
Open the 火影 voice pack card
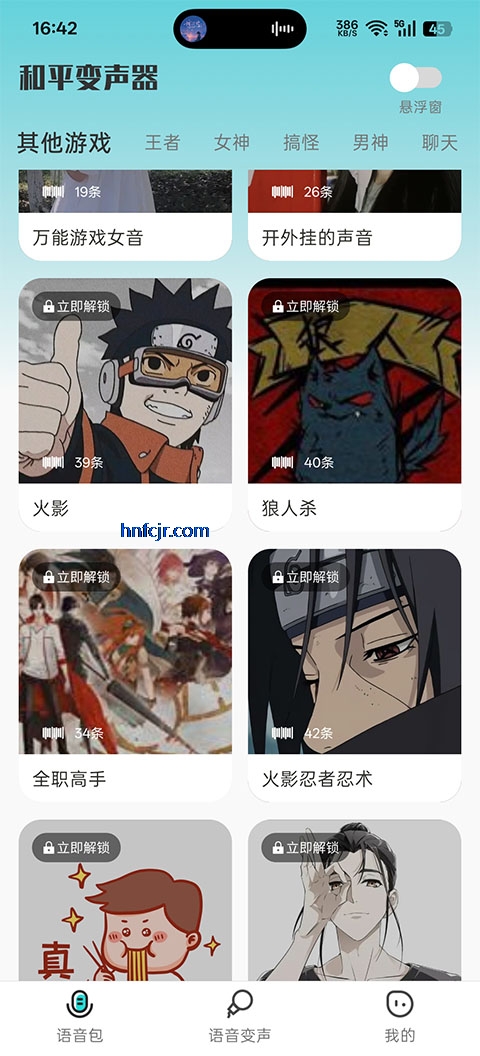click(x=125, y=405)
